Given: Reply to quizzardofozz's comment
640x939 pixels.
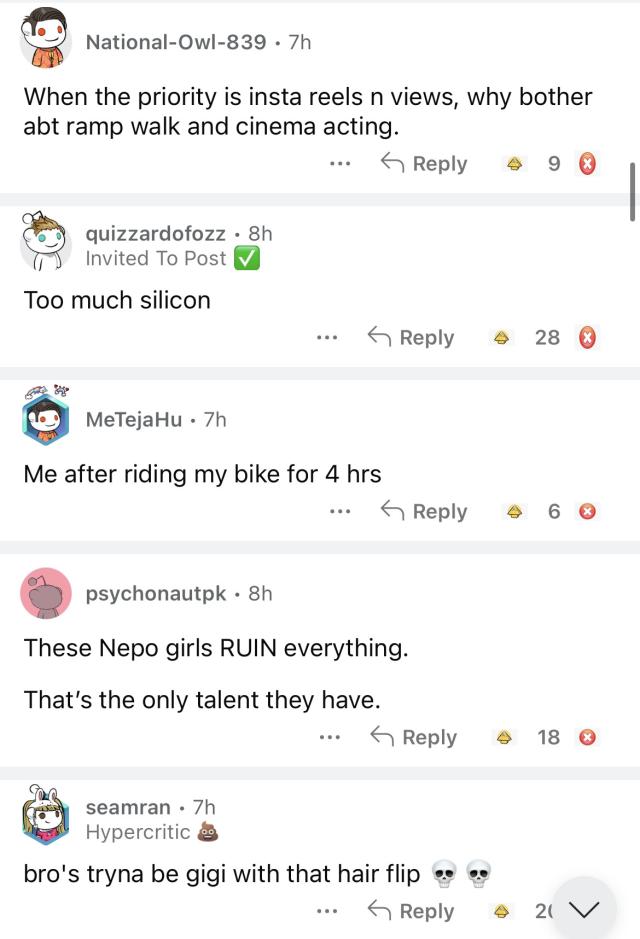Looking at the screenshot, I should (411, 338).
